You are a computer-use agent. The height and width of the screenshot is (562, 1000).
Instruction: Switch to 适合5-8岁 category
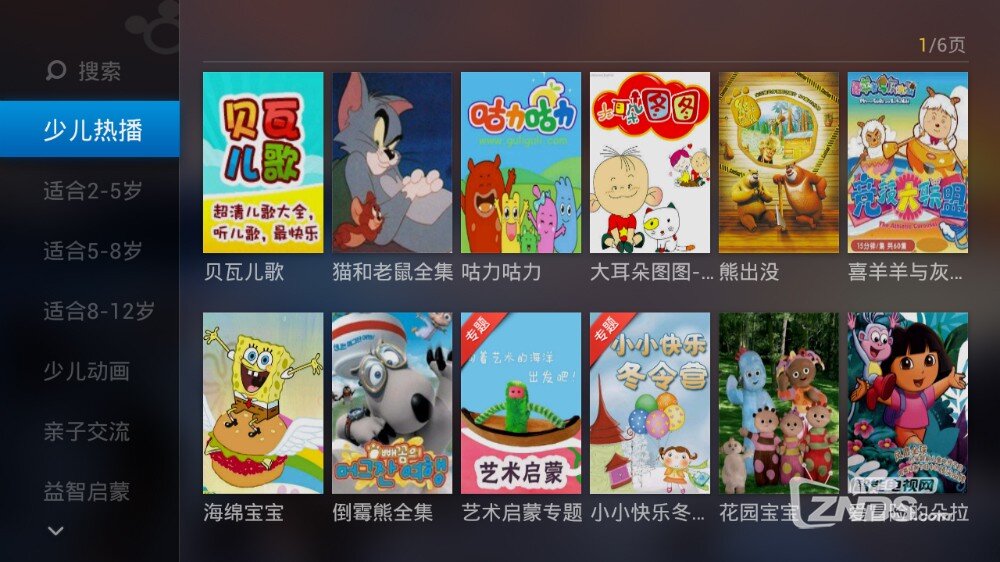[92, 251]
